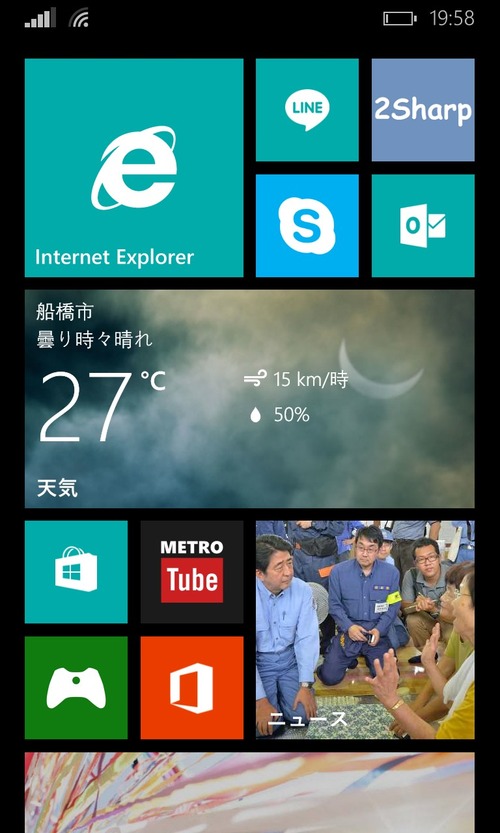The height and width of the screenshot is (833, 500).
Task: Open the 天気 weather tile
Action: 250,399
